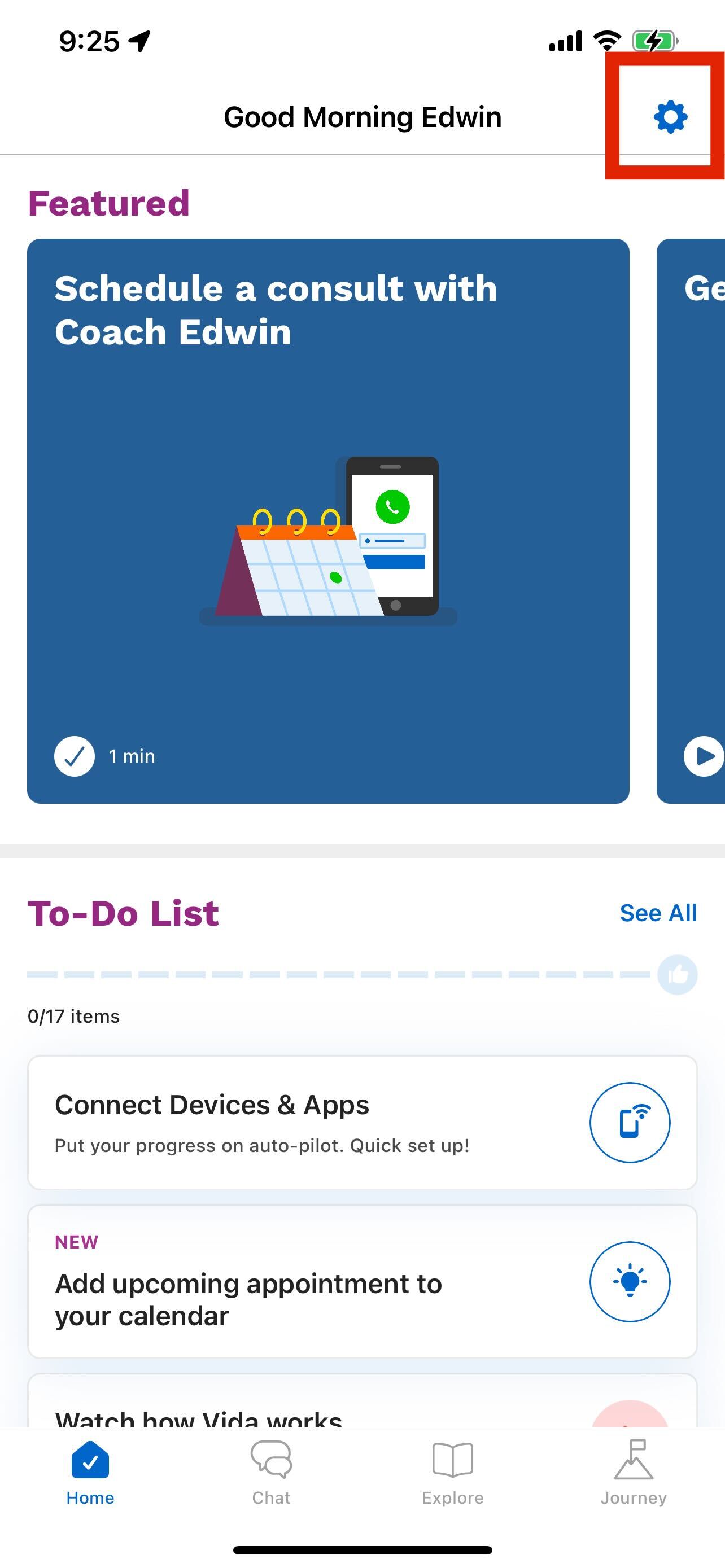The height and width of the screenshot is (1568, 725).
Task: Open Connect Devices & Apps task
Action: [362, 1123]
